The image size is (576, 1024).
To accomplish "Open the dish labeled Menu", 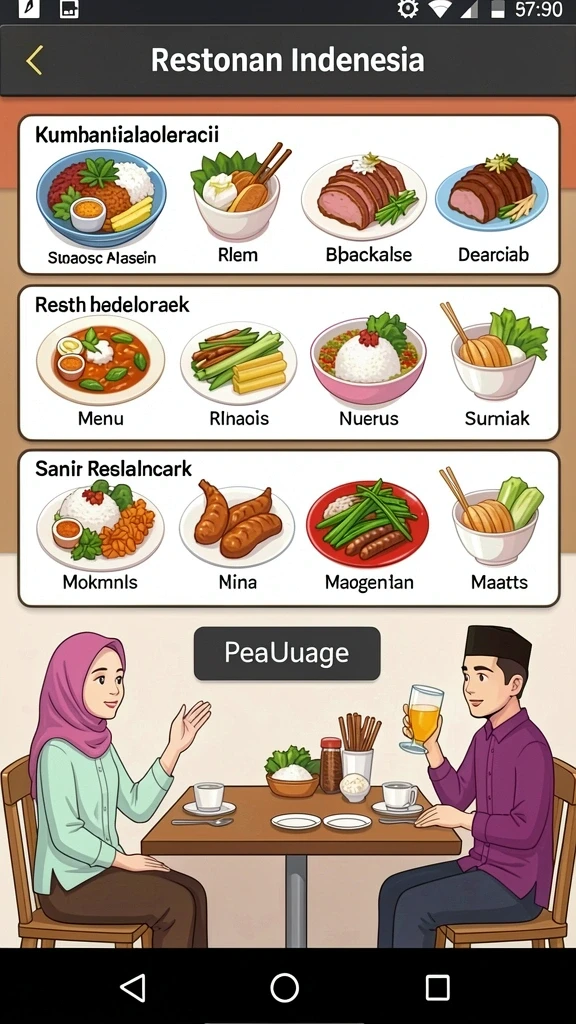I will point(101,371).
